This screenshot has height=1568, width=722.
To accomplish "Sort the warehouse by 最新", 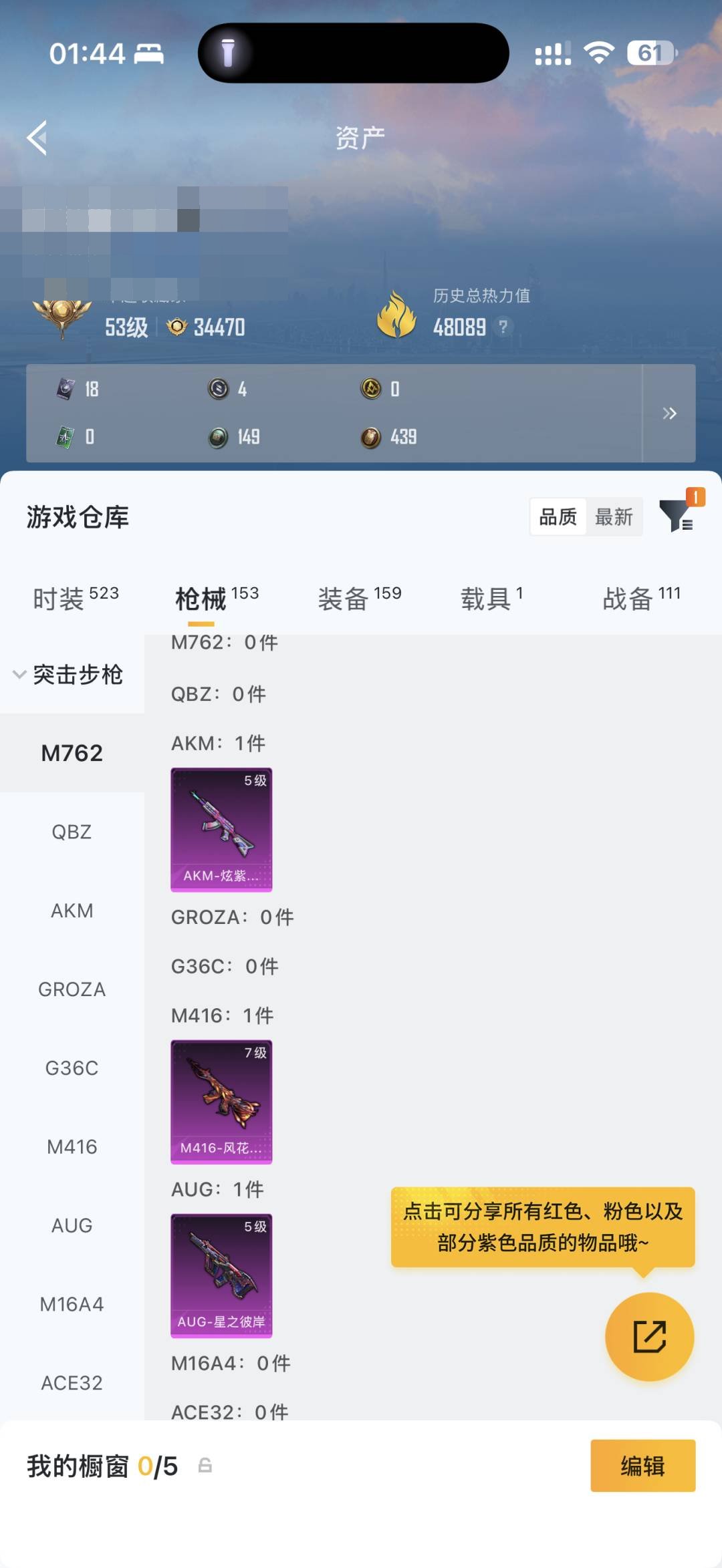I will pos(614,516).
